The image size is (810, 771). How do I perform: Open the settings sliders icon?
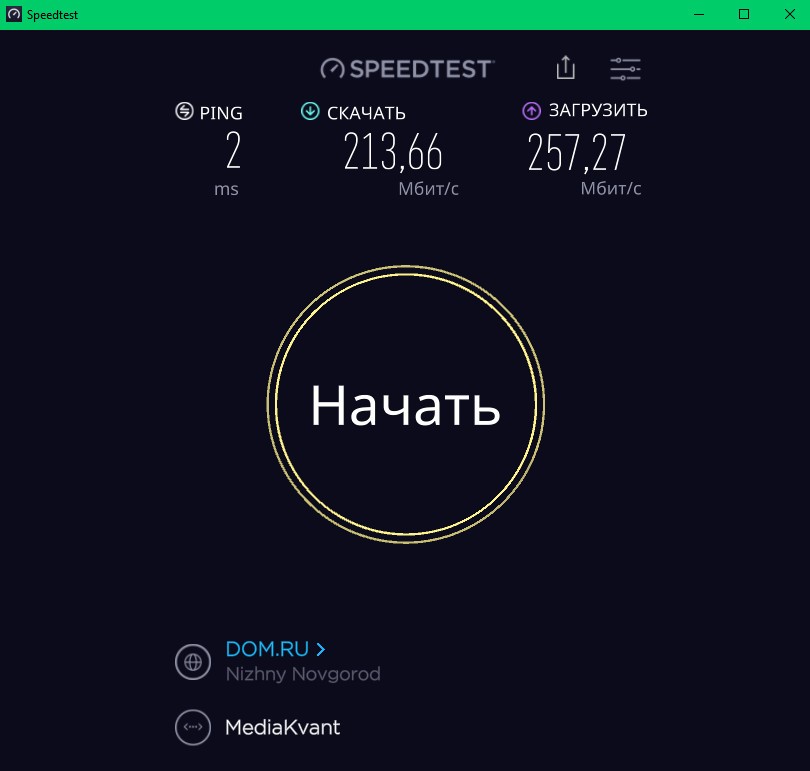coord(625,69)
